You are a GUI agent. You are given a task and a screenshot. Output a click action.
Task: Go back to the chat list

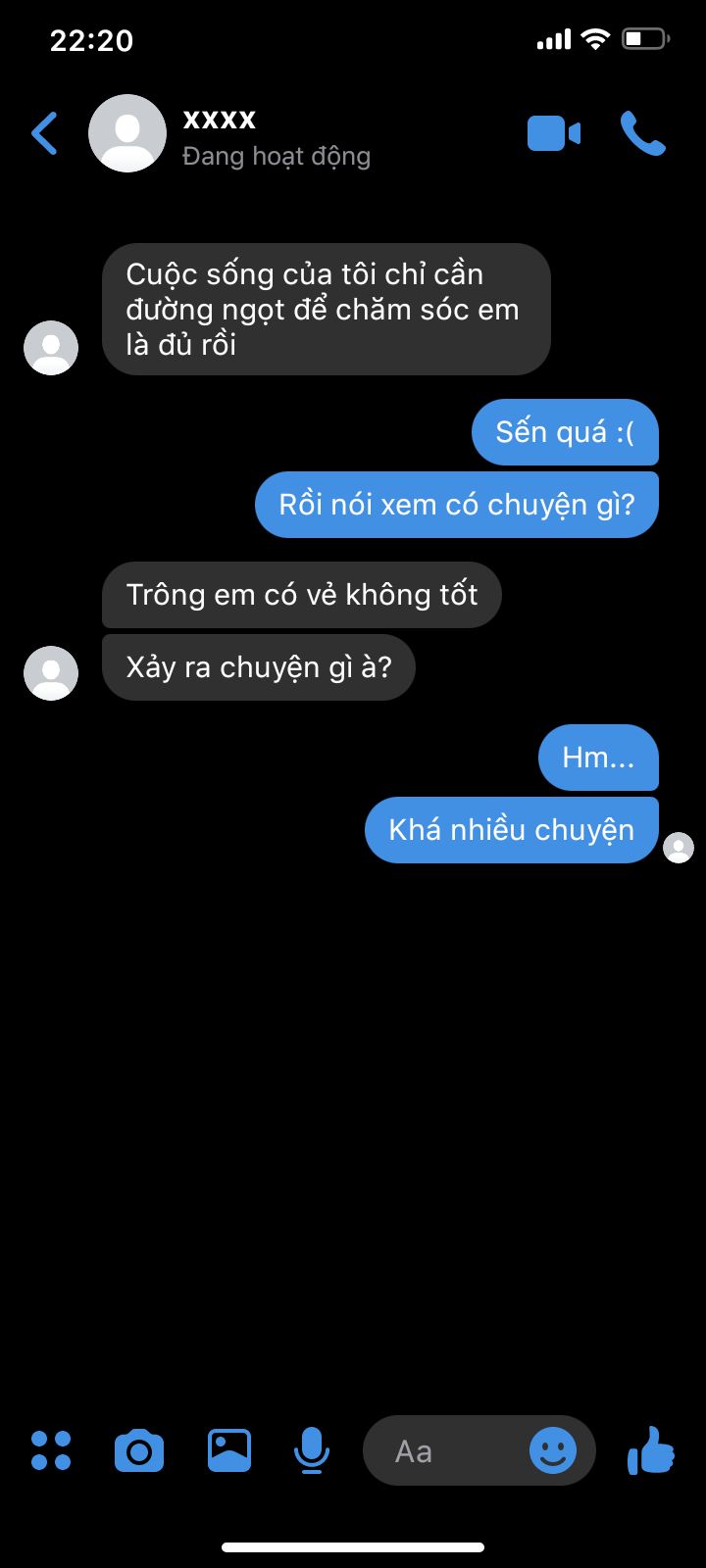[x=44, y=134]
